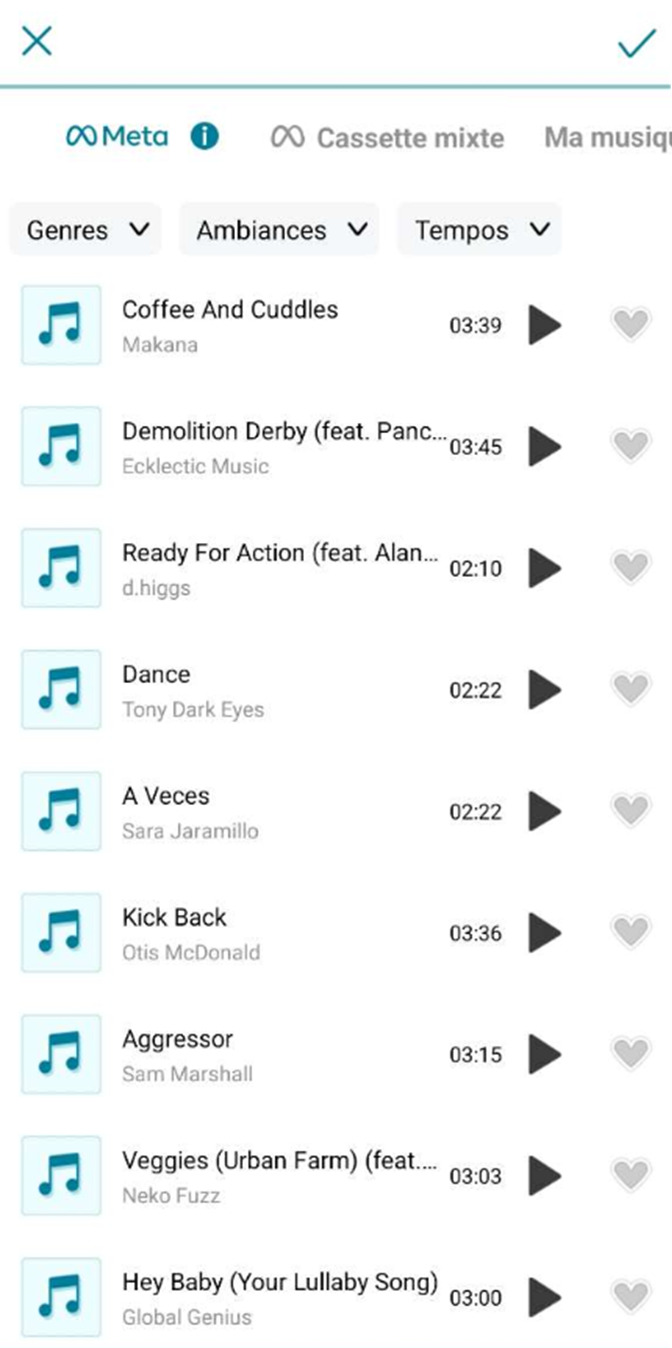Like the Ready For Action track
672x1348 pixels.
tap(631, 567)
